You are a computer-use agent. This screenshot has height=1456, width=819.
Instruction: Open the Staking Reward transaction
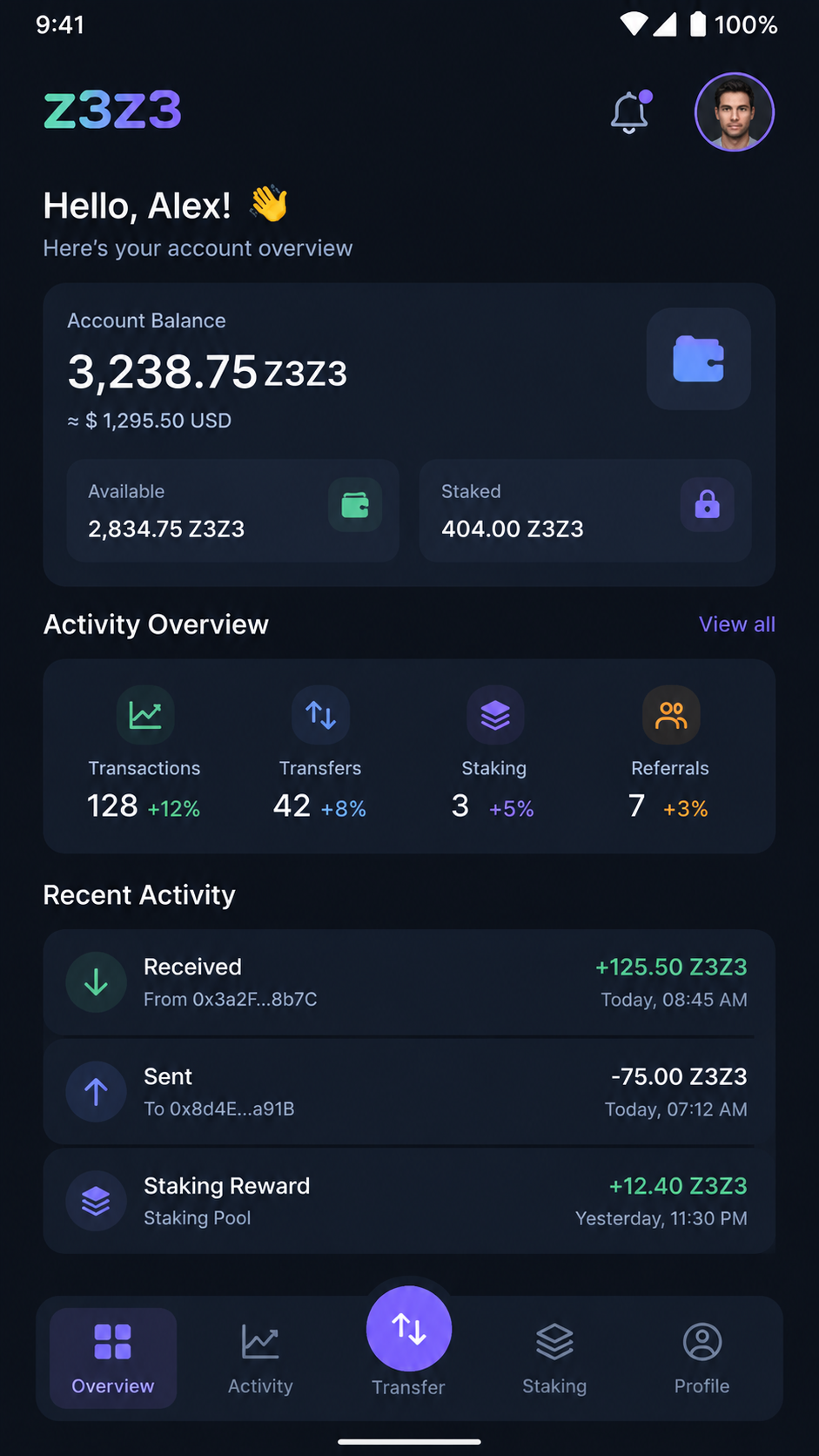(x=409, y=1202)
